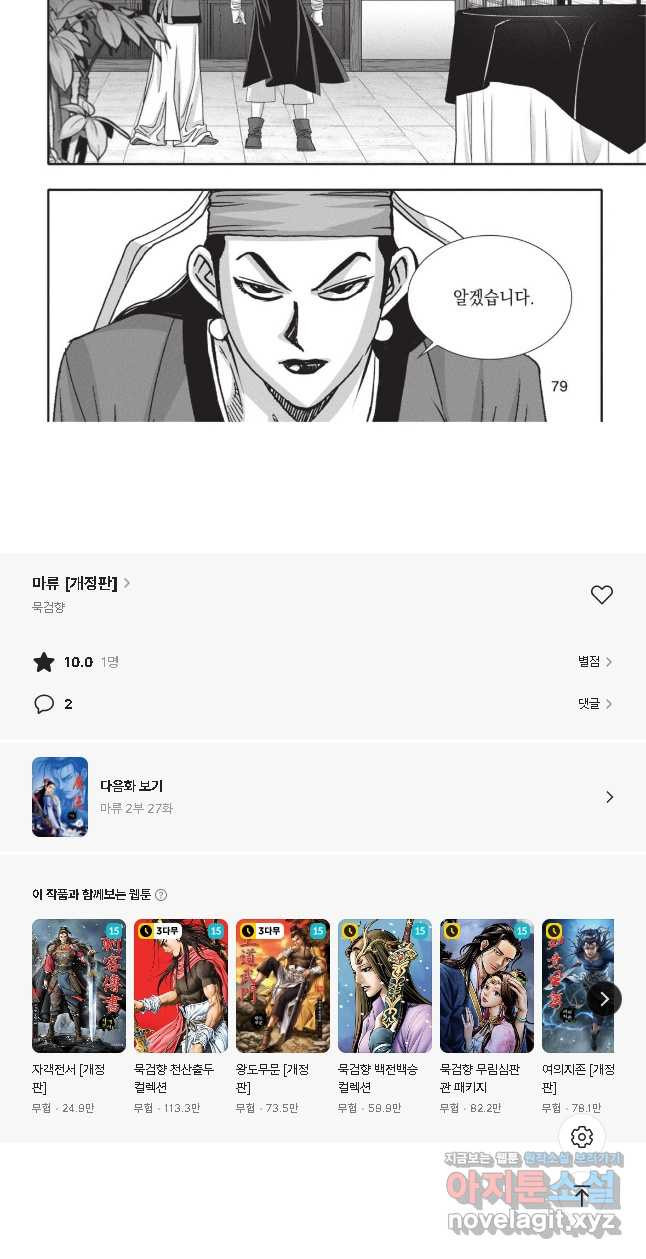The width and height of the screenshot is (646, 1259).
Task: Jump back to top with up arrow
Action: click(582, 1195)
